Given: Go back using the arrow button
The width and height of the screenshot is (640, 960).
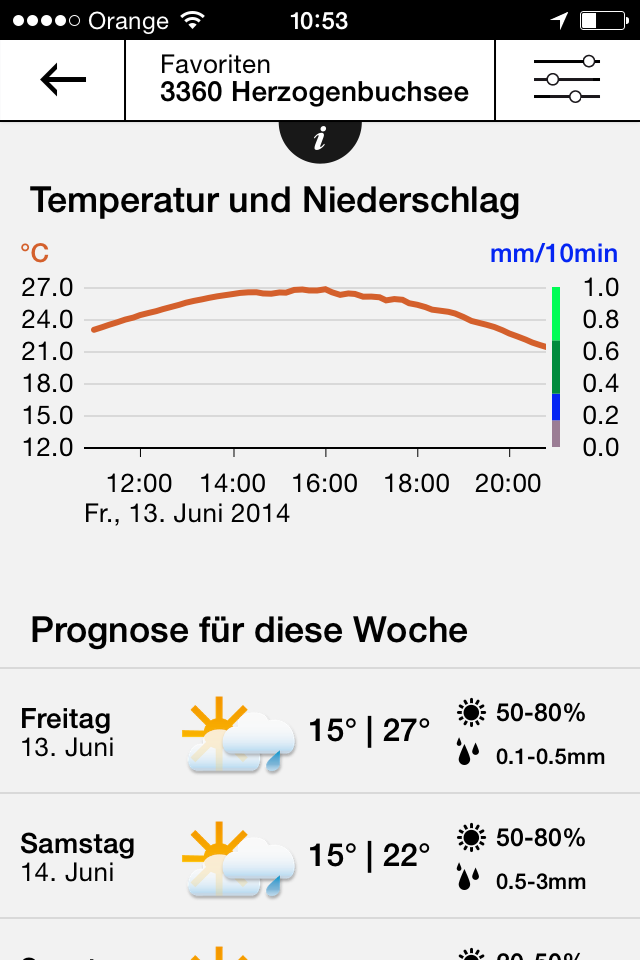Looking at the screenshot, I should coord(62,80).
